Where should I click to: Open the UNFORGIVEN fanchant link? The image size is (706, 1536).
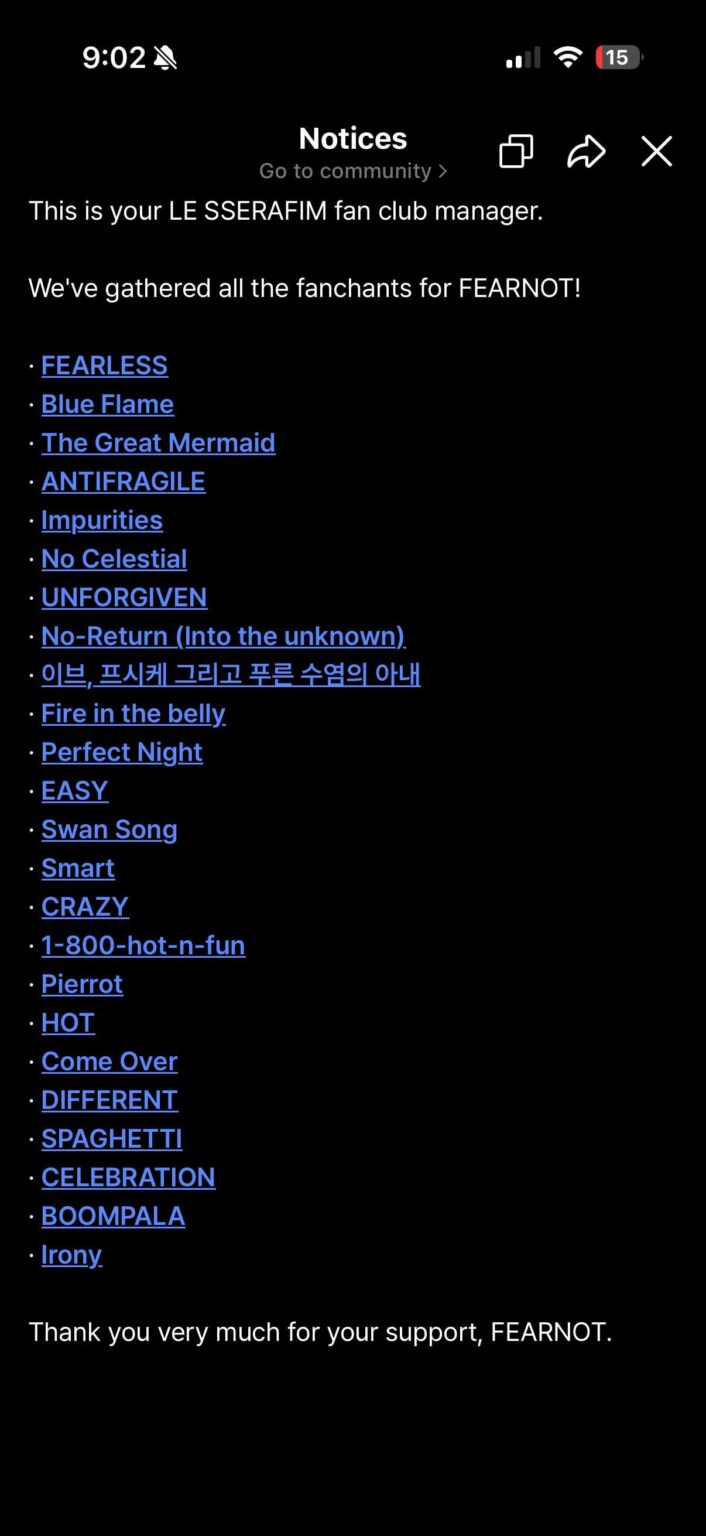pyautogui.click(x=124, y=597)
